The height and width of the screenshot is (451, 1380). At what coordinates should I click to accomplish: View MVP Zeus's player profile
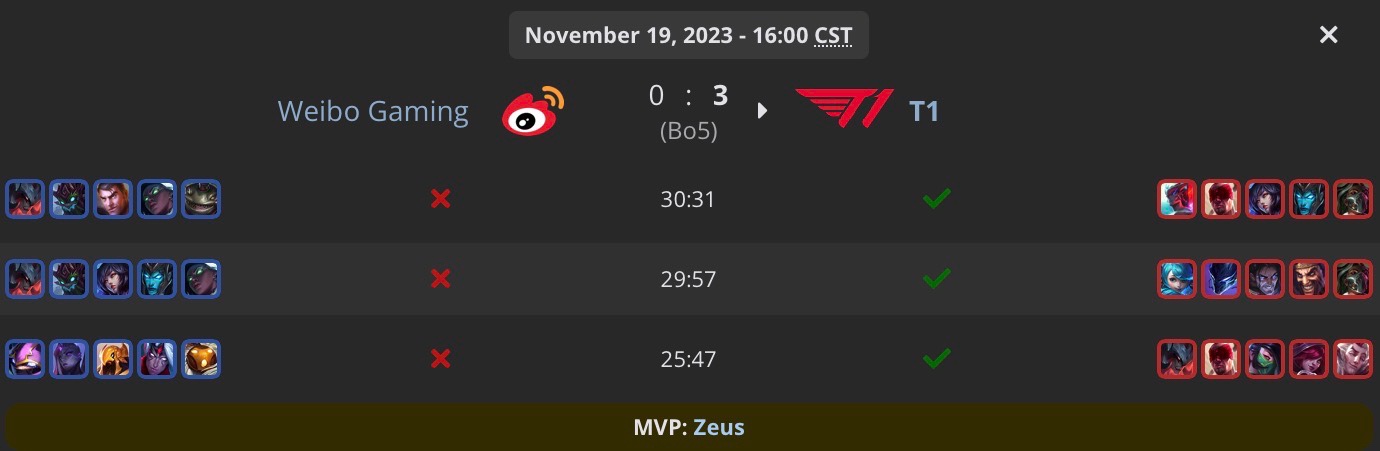718,427
